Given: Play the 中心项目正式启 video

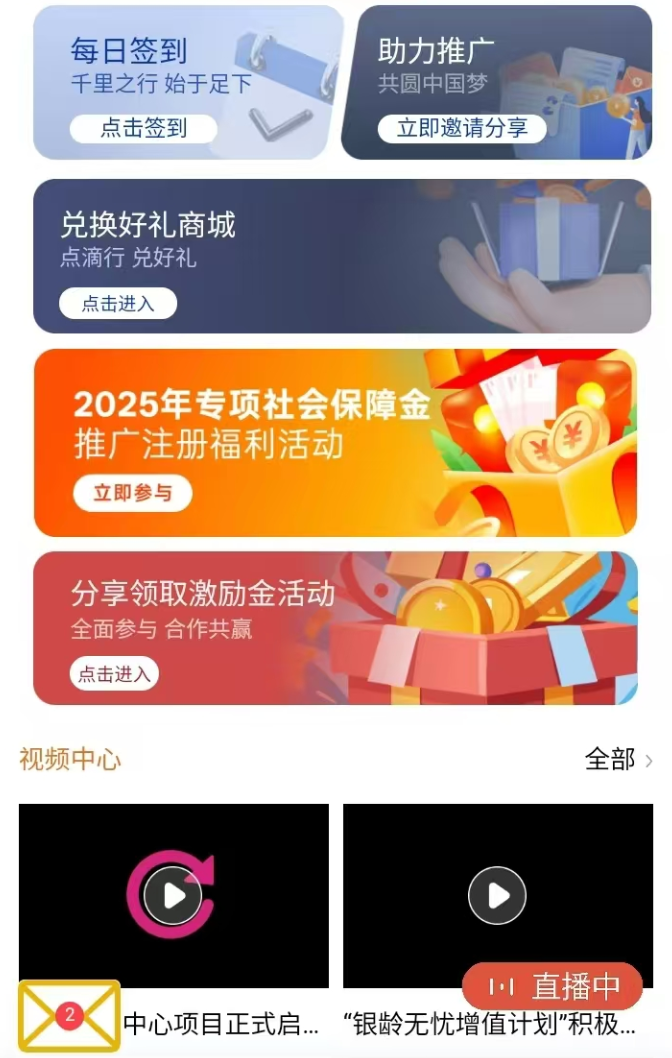Looking at the screenshot, I should click(x=173, y=895).
